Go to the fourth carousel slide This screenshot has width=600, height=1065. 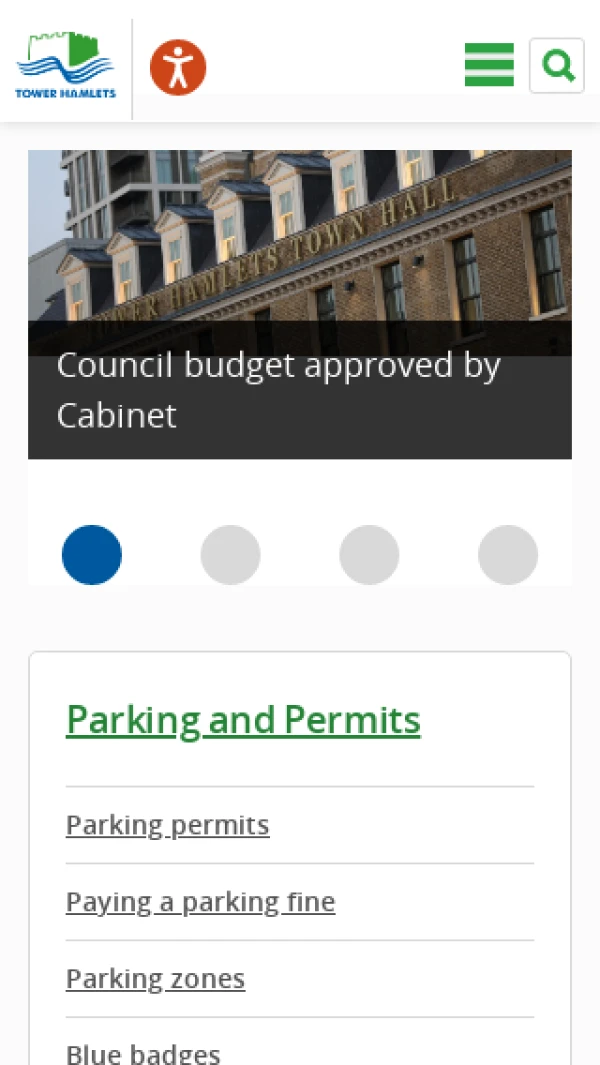(x=508, y=555)
